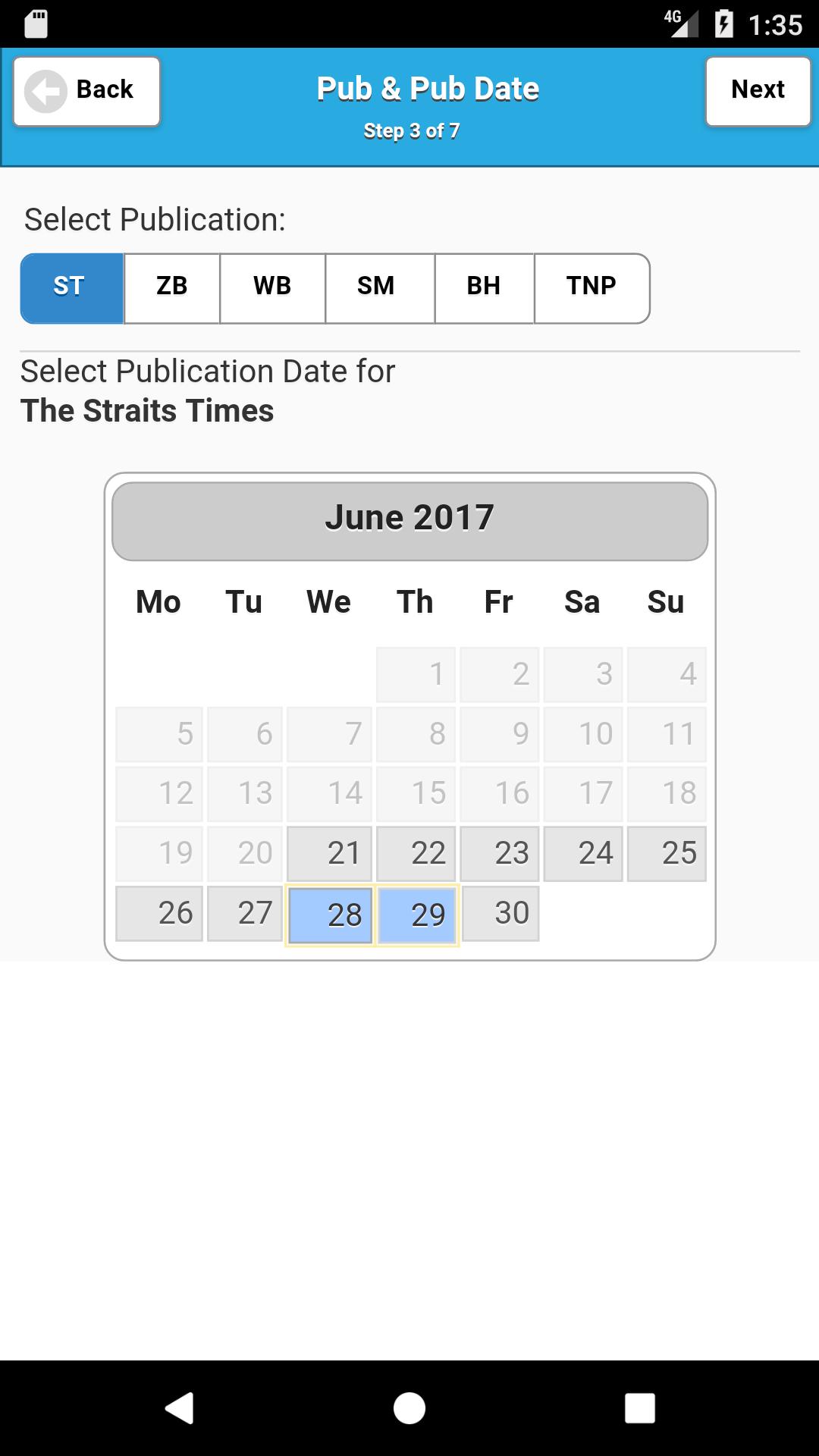The height and width of the screenshot is (1456, 819).
Task: Select Saturday June 24
Action: (x=583, y=854)
